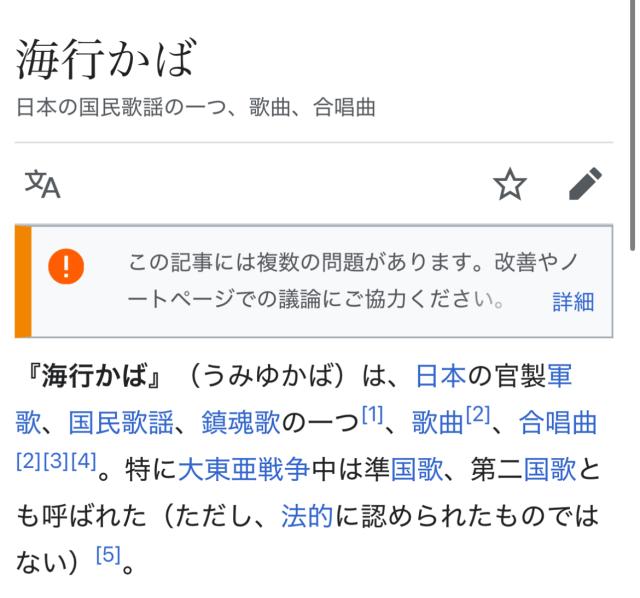Open the 大東亜戦争 link
This screenshot has width=640, height=598.
coord(242,468)
